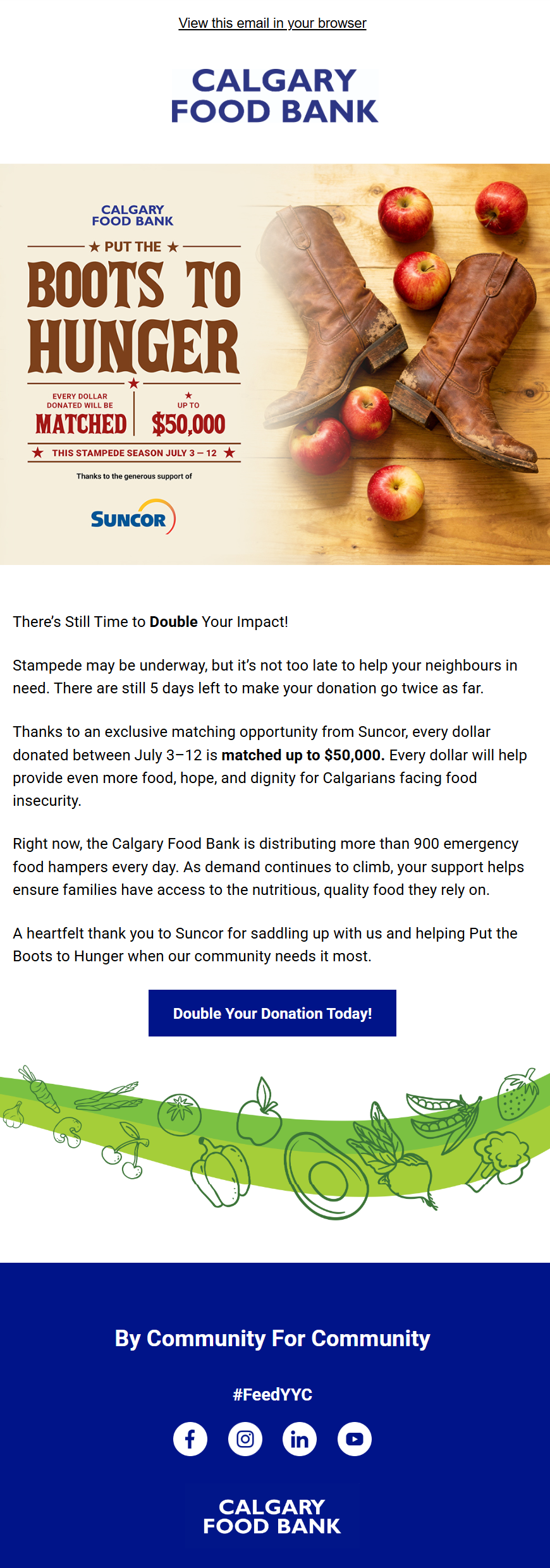Visit the Calgary Food Bank Facebook page

(190, 1439)
